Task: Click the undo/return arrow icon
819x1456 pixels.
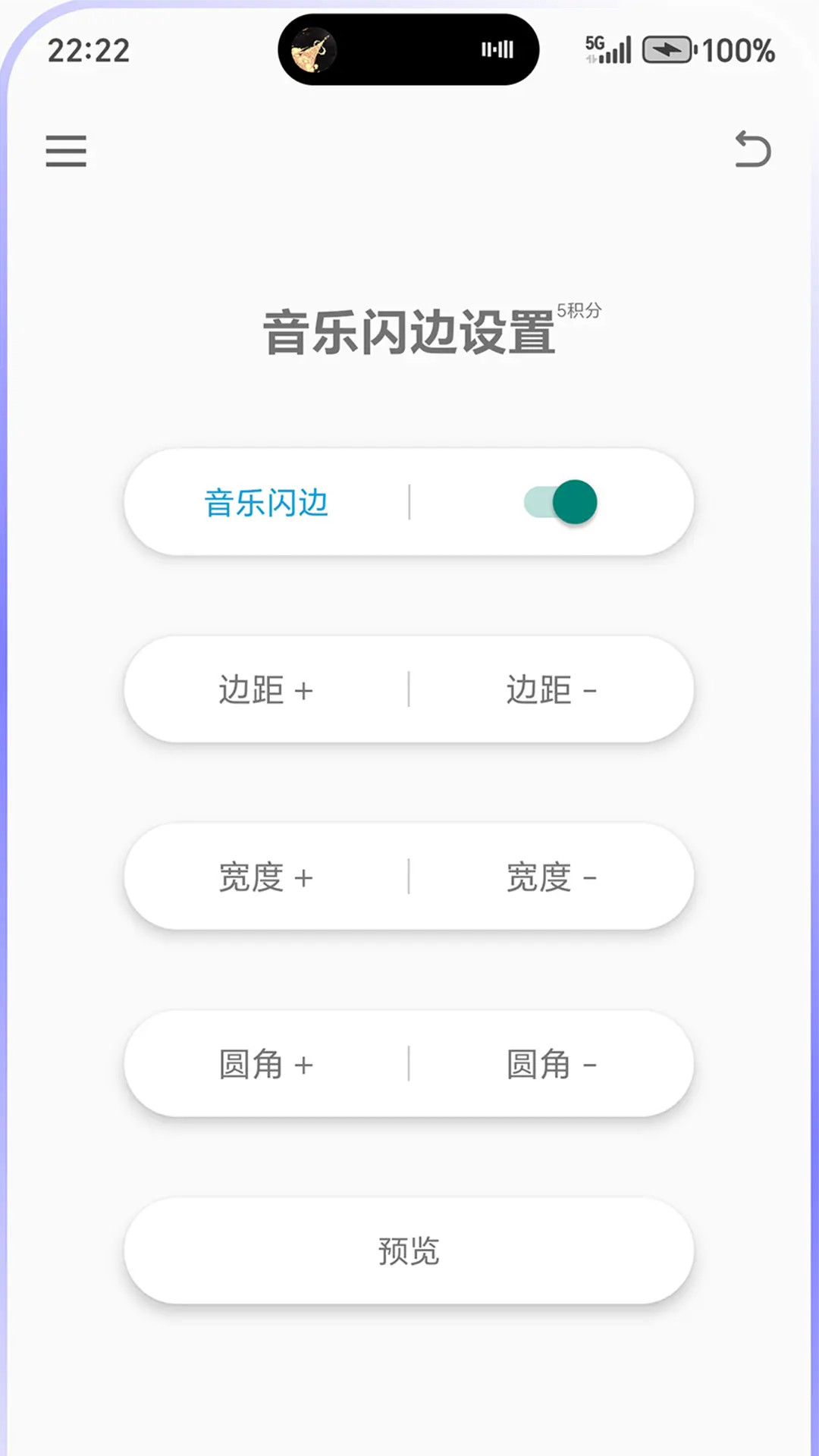Action: click(752, 150)
